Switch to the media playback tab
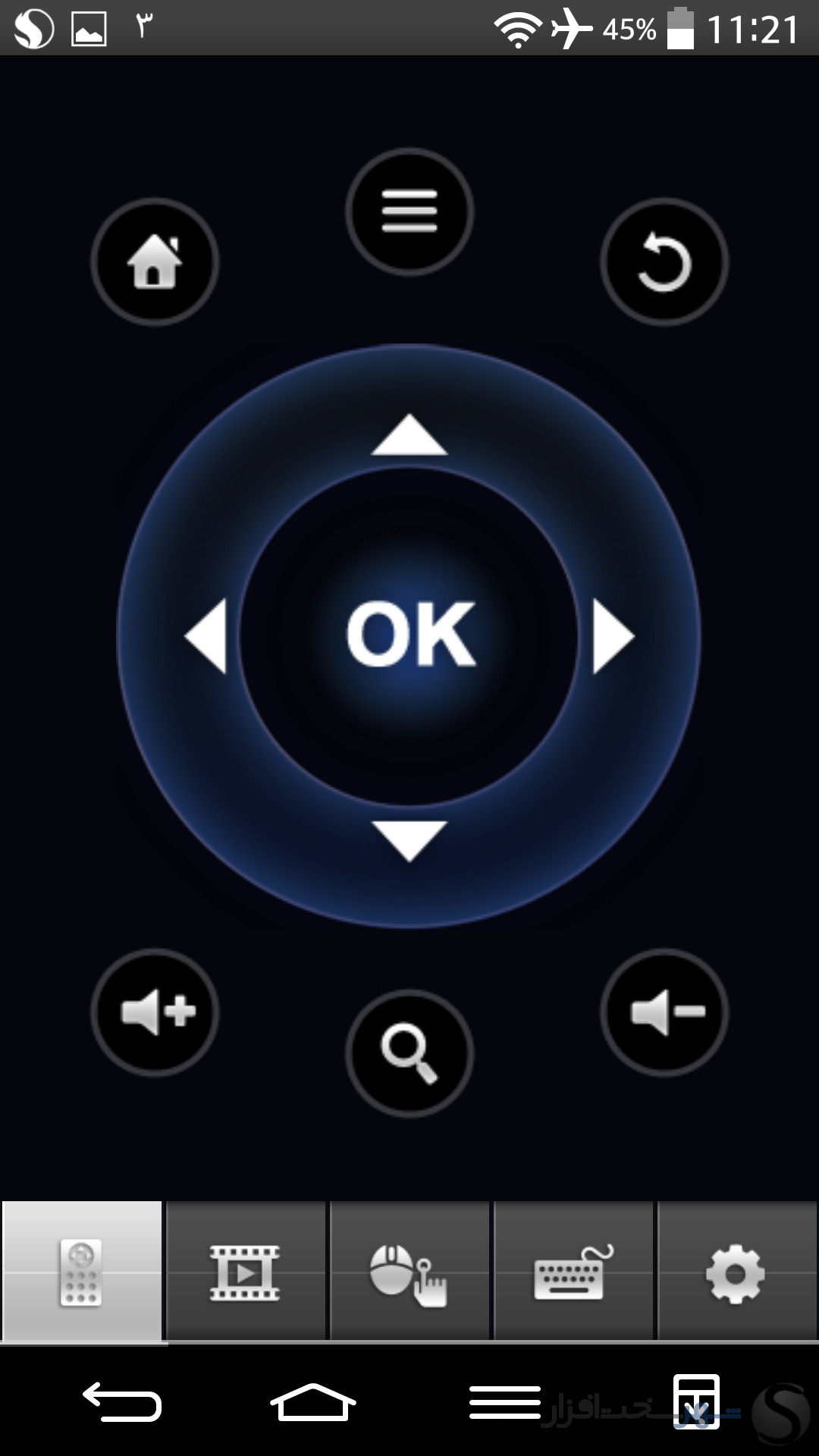819x1456 pixels. [x=246, y=1272]
